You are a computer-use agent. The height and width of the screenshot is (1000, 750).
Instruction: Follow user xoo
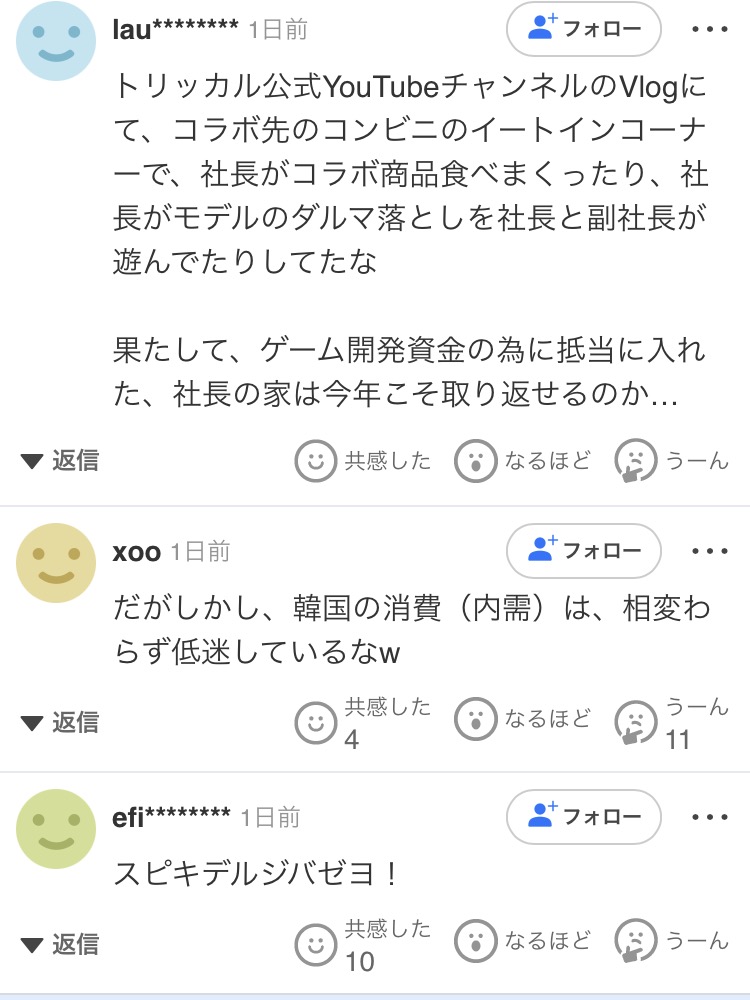584,550
